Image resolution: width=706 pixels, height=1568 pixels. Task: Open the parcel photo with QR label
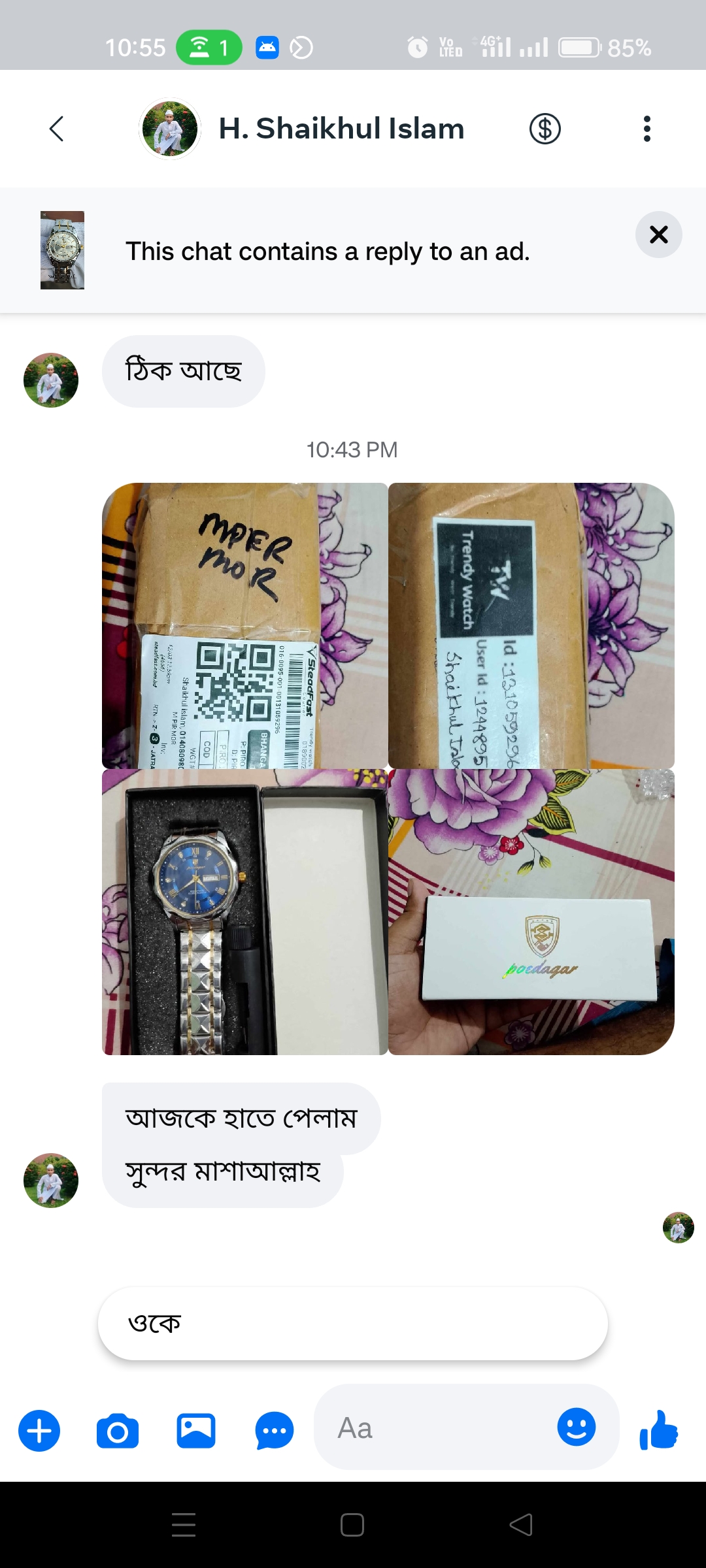point(244,625)
